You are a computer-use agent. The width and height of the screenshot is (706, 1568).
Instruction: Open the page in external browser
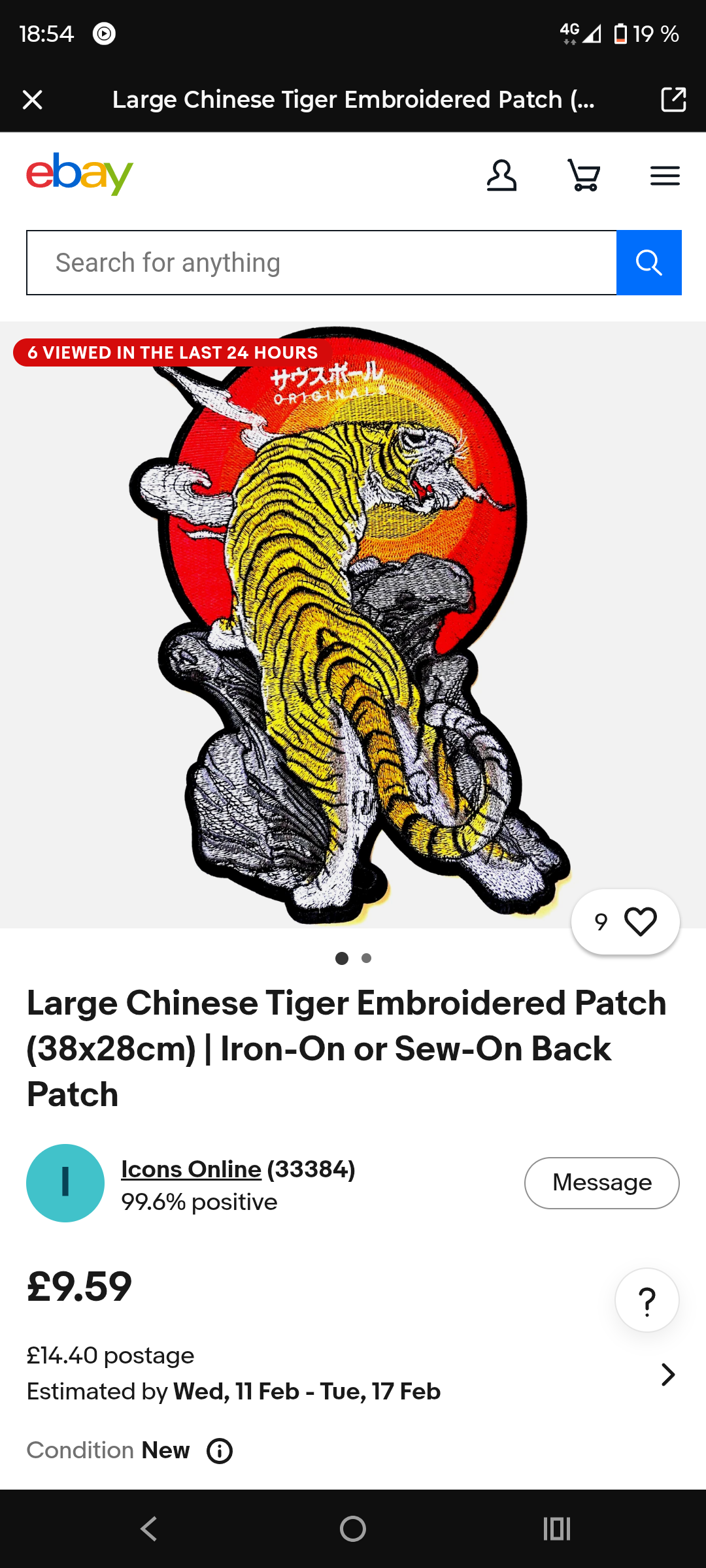[673, 99]
